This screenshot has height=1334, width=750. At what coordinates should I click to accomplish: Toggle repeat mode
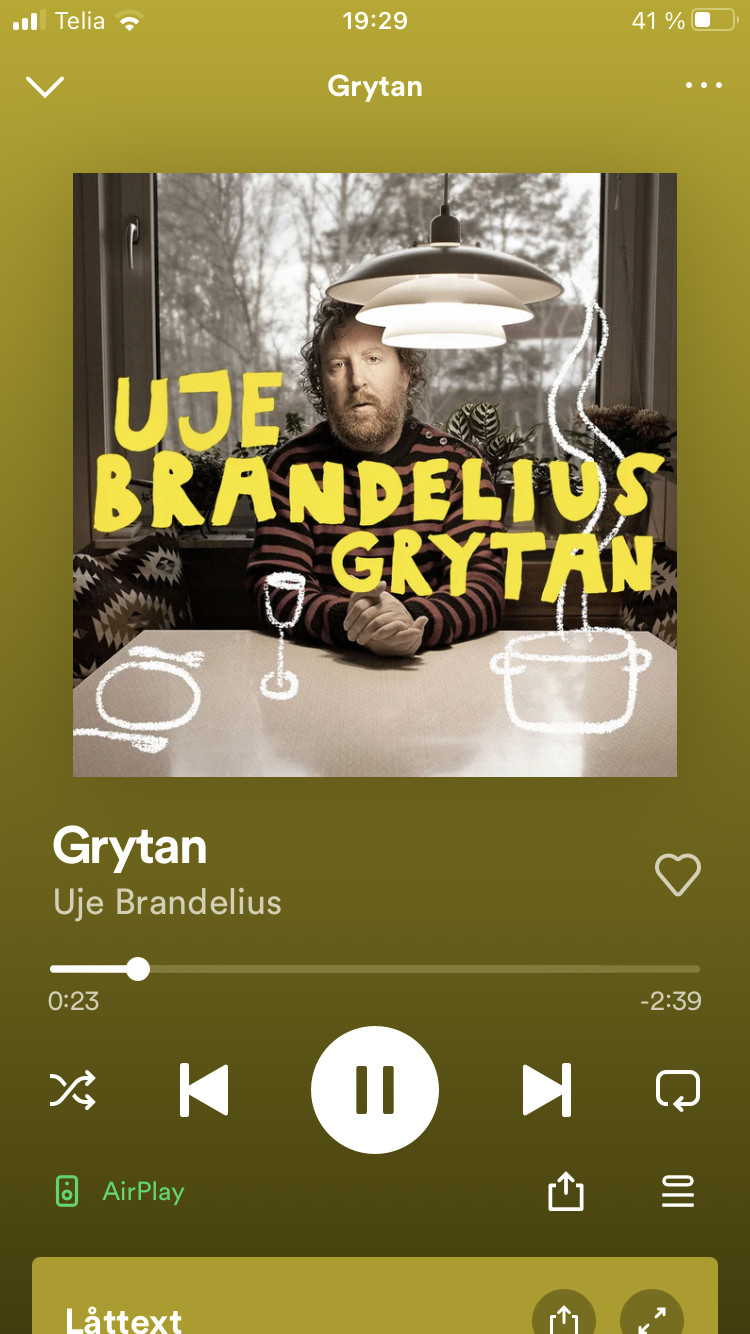point(677,1089)
